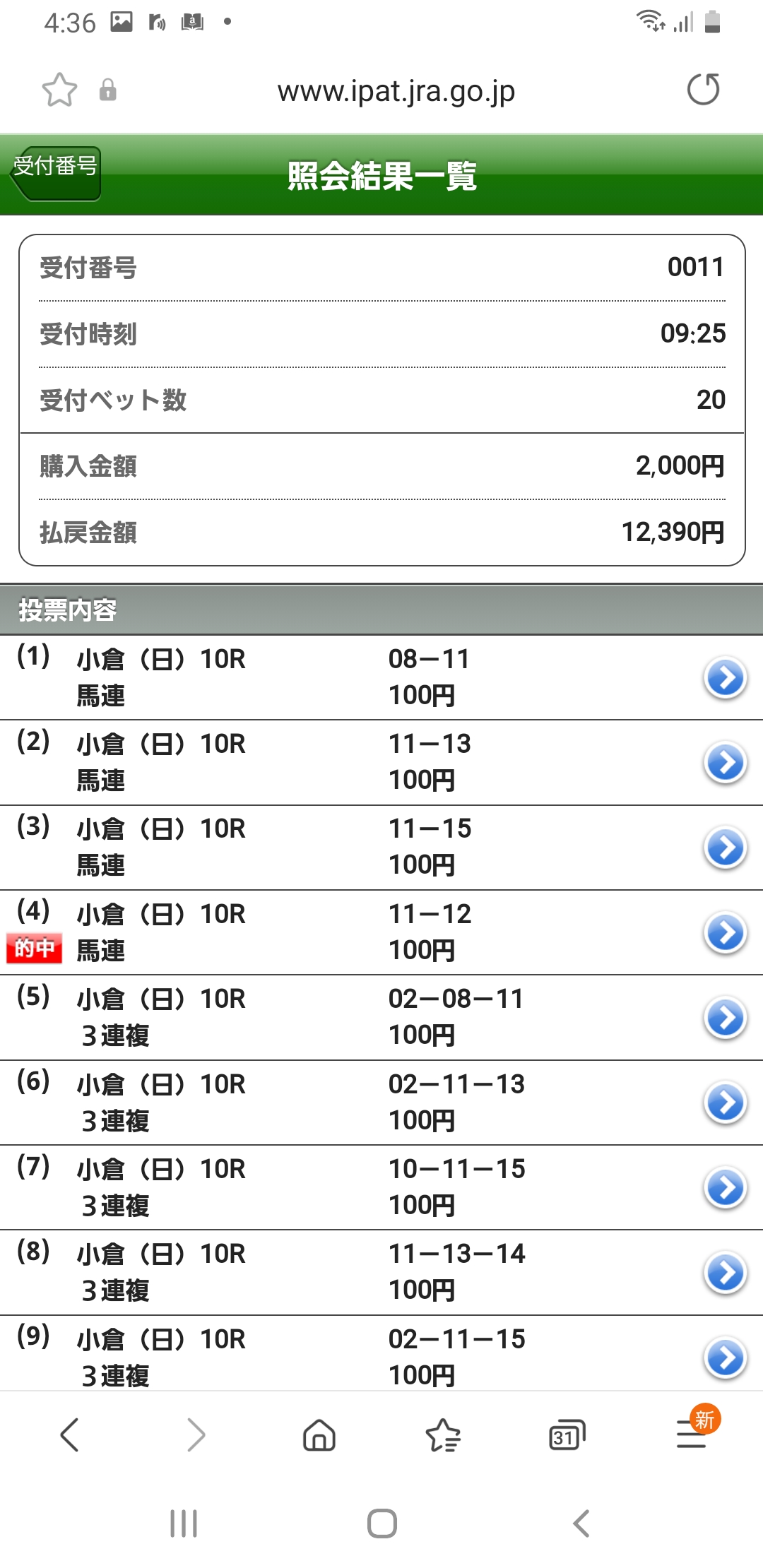
Task: Open the winning bet 11−12 馬連
Action: [725, 933]
